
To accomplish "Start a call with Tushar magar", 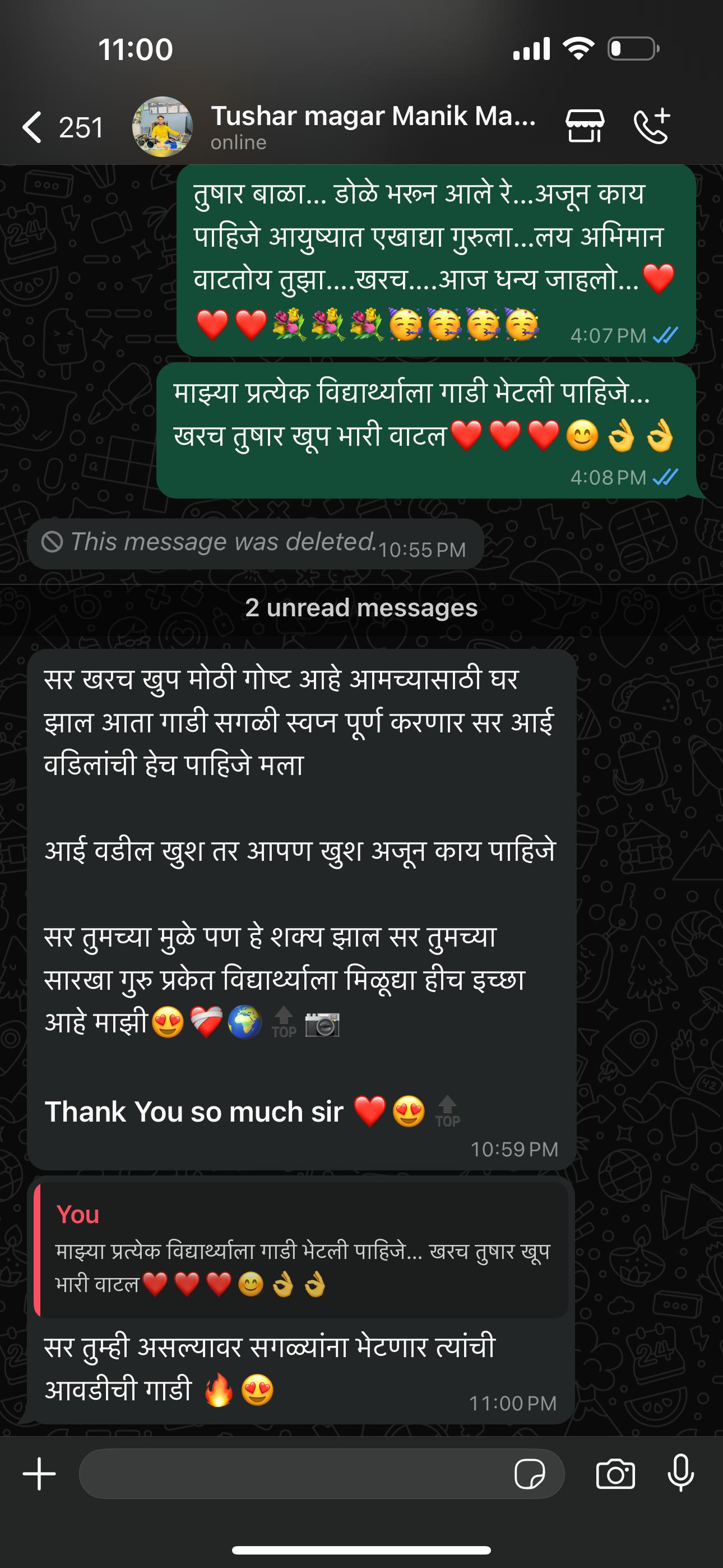I will click(x=652, y=126).
